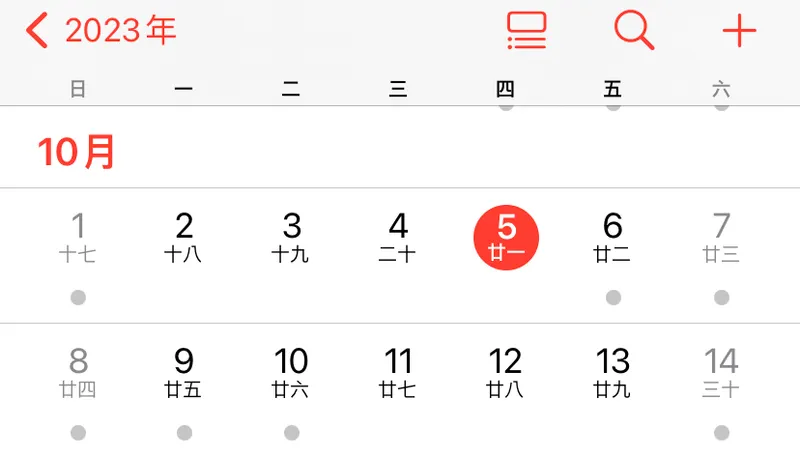Select Sunday, October 8
800x455 pixels.
[x=78, y=372]
